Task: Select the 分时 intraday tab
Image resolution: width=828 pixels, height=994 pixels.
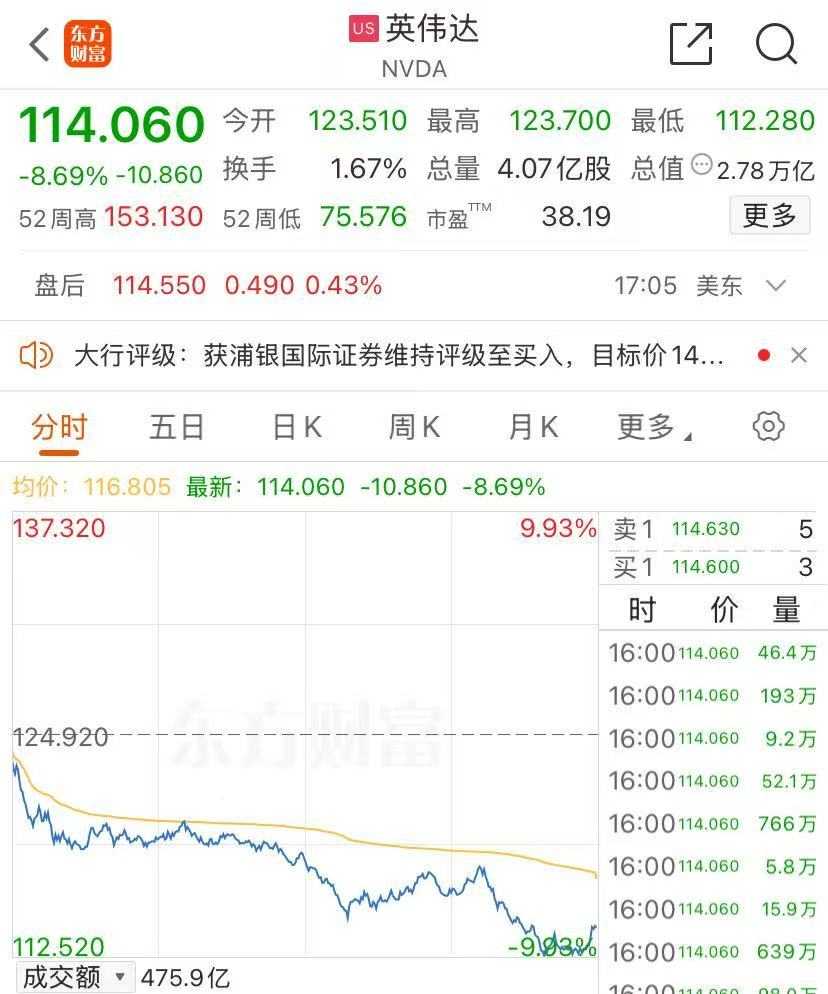Action: [x=59, y=428]
